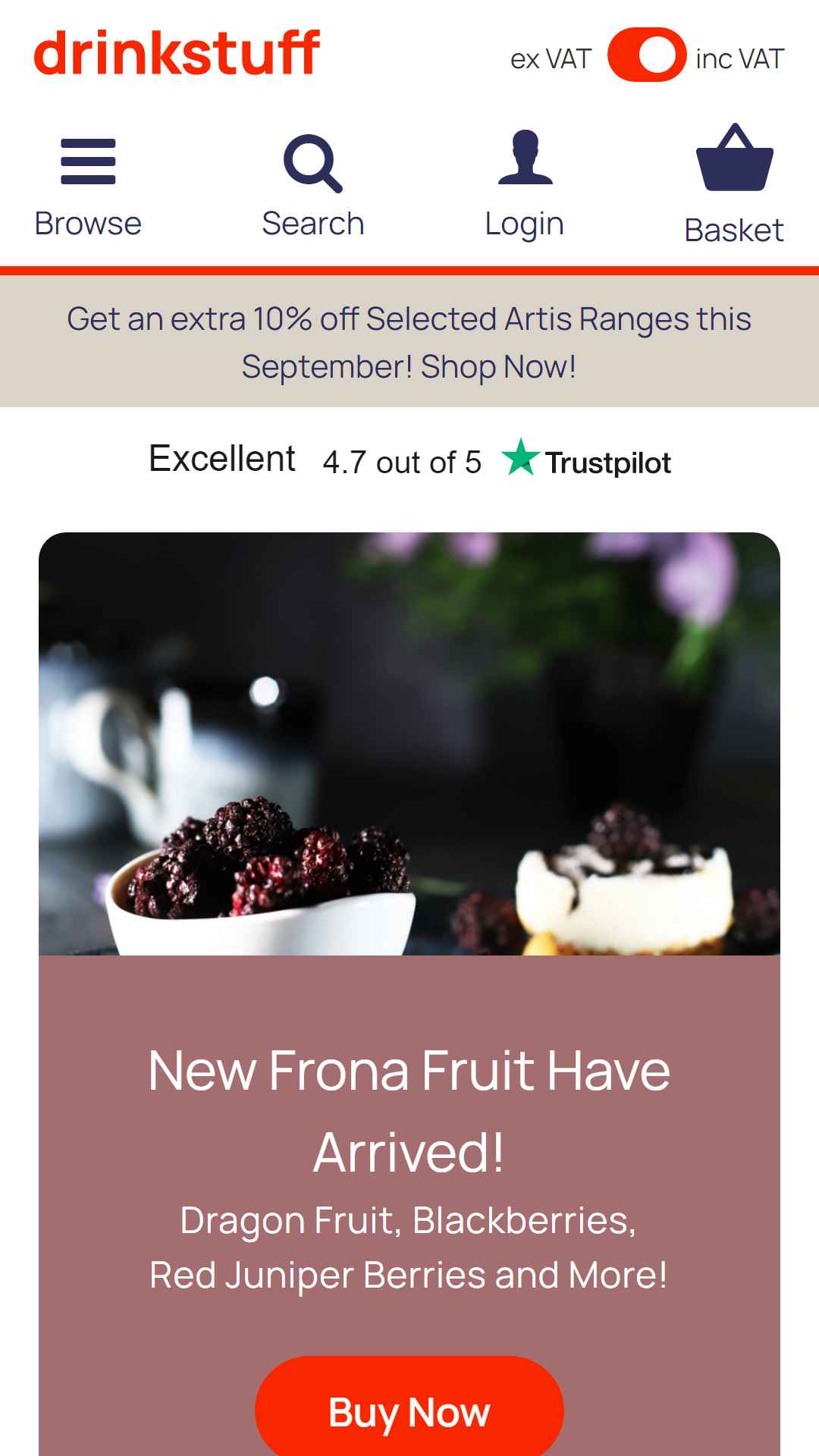Tap the Buy Now button
Viewport: 819px width, 1456px height.
409,1411
